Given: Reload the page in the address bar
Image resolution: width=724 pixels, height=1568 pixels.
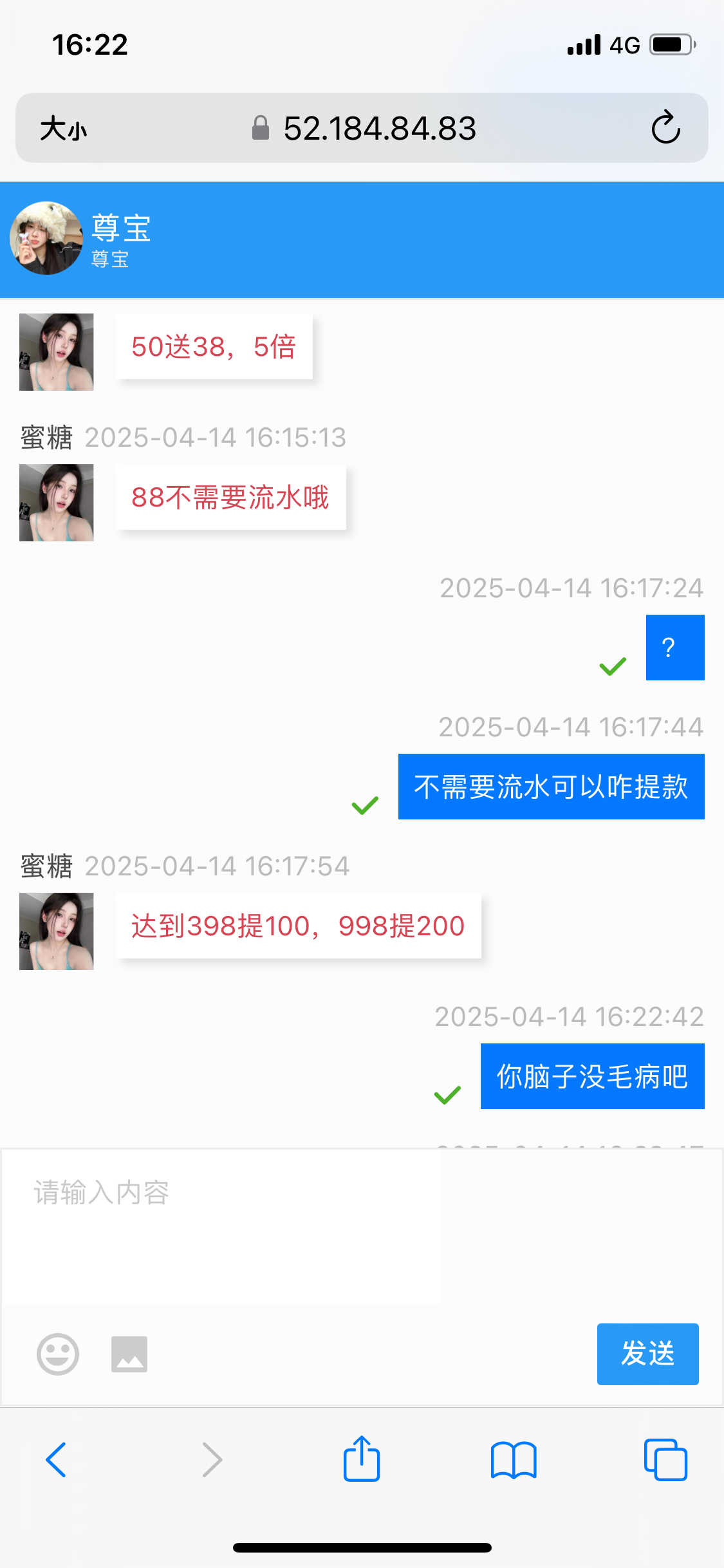Looking at the screenshot, I should point(665,127).
